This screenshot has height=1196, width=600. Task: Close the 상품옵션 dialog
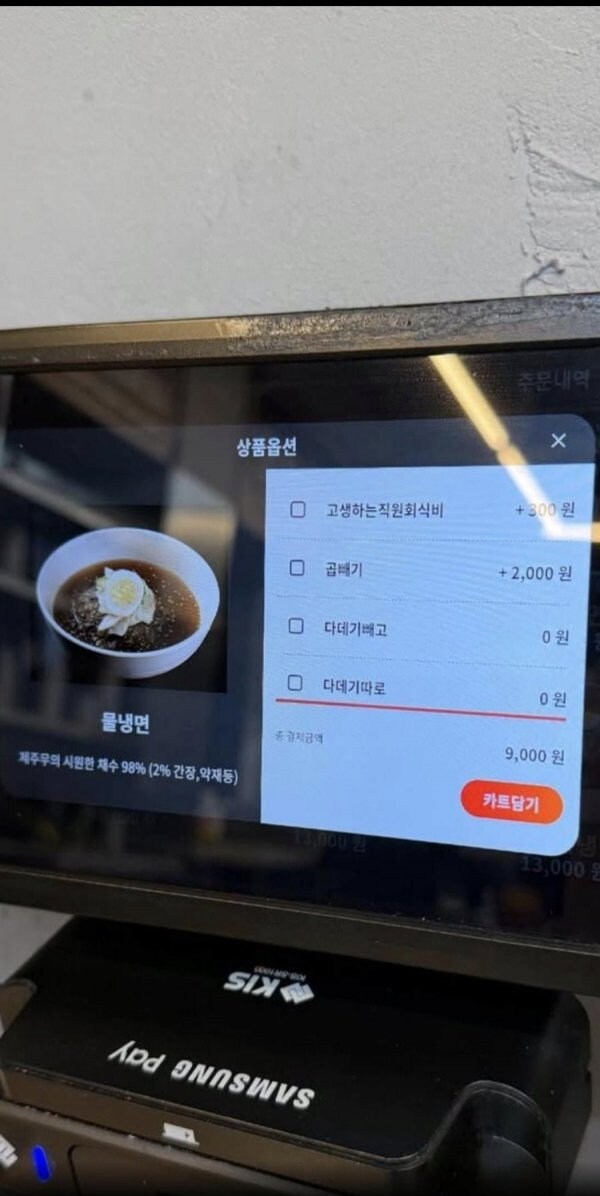(558, 441)
